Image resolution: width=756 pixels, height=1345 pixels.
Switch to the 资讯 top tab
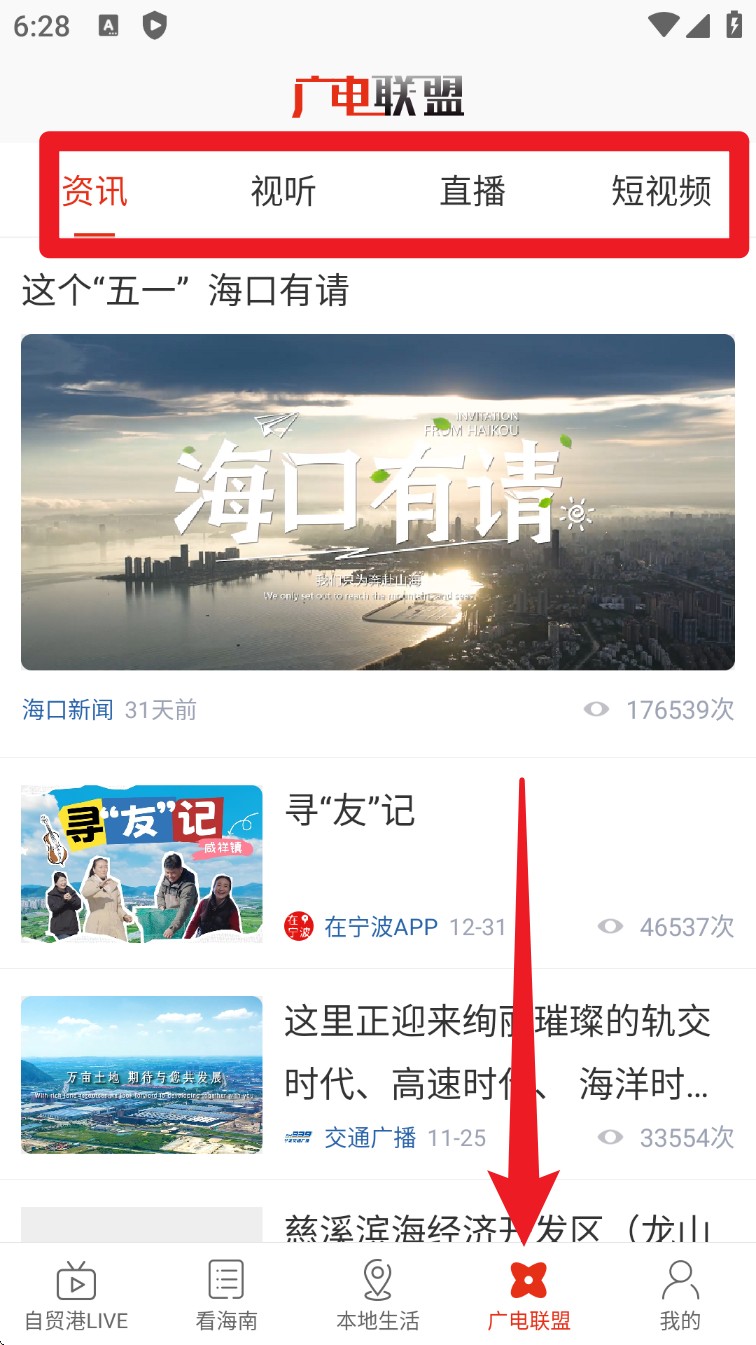(95, 191)
